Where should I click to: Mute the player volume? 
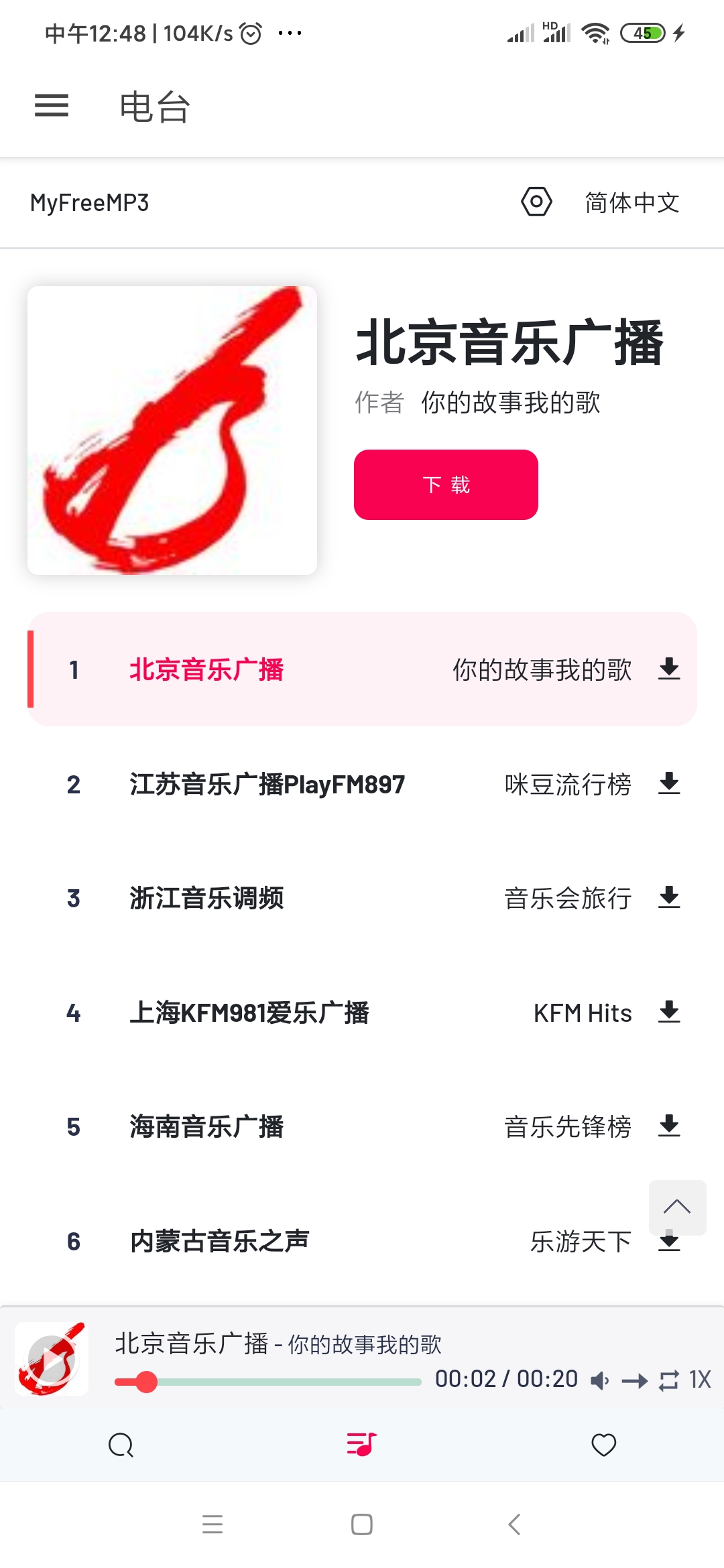tap(599, 1380)
